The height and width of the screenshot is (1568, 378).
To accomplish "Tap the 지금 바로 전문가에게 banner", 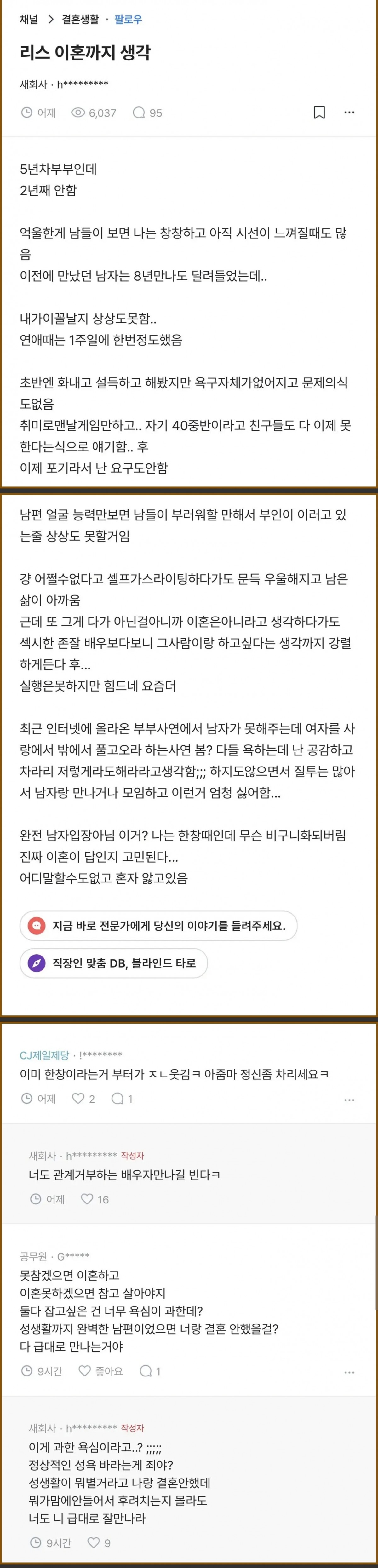I will (x=159, y=926).
